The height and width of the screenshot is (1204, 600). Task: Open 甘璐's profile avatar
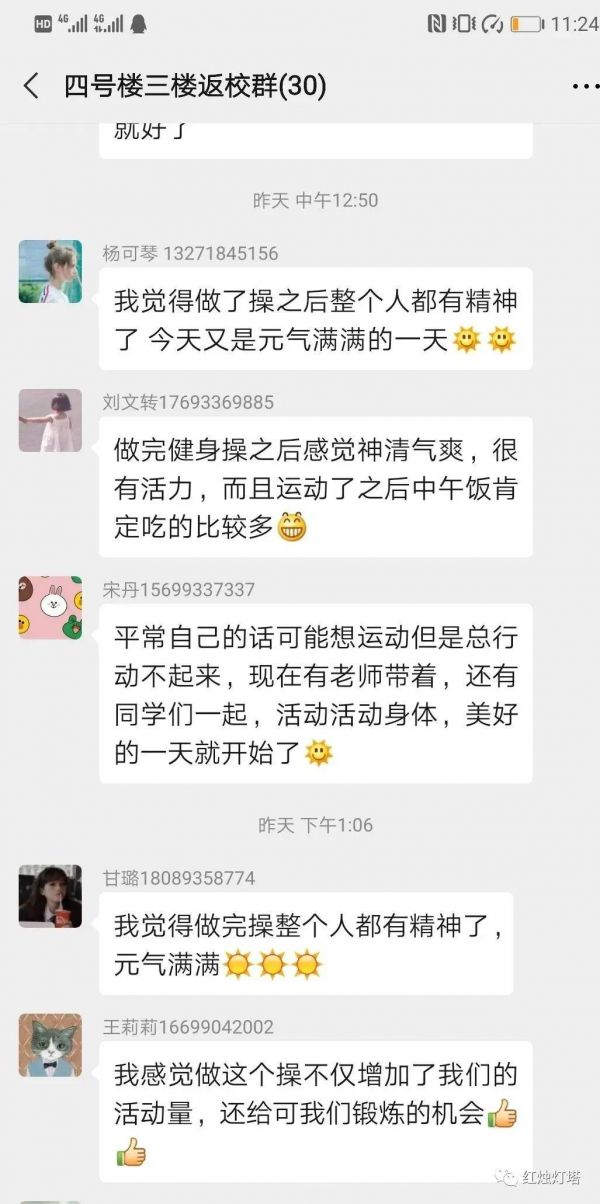pyautogui.click(x=50, y=896)
